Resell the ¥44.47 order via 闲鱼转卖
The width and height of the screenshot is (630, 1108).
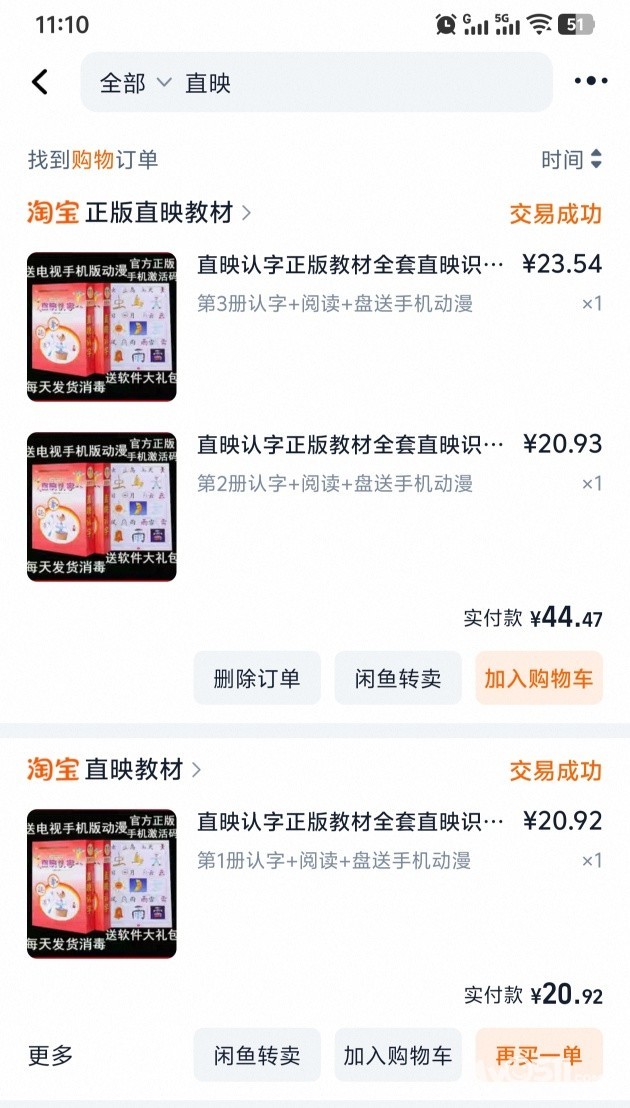(398, 678)
